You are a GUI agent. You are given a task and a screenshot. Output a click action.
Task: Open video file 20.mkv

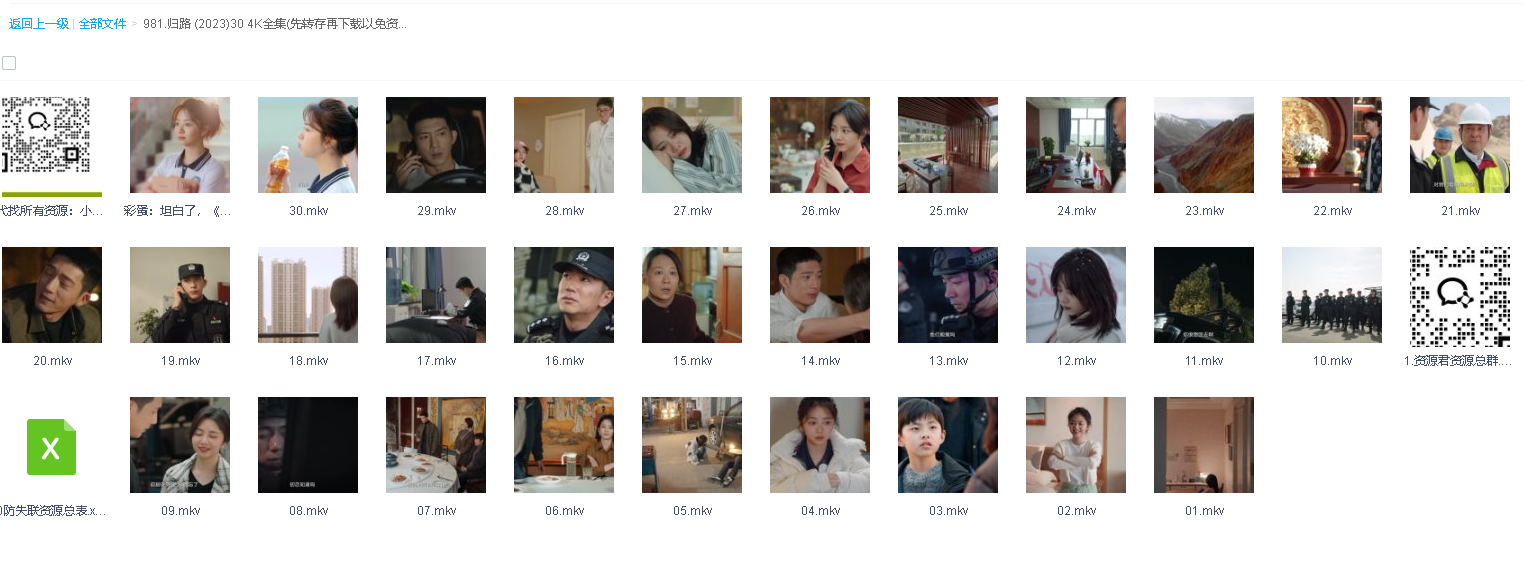coord(52,295)
